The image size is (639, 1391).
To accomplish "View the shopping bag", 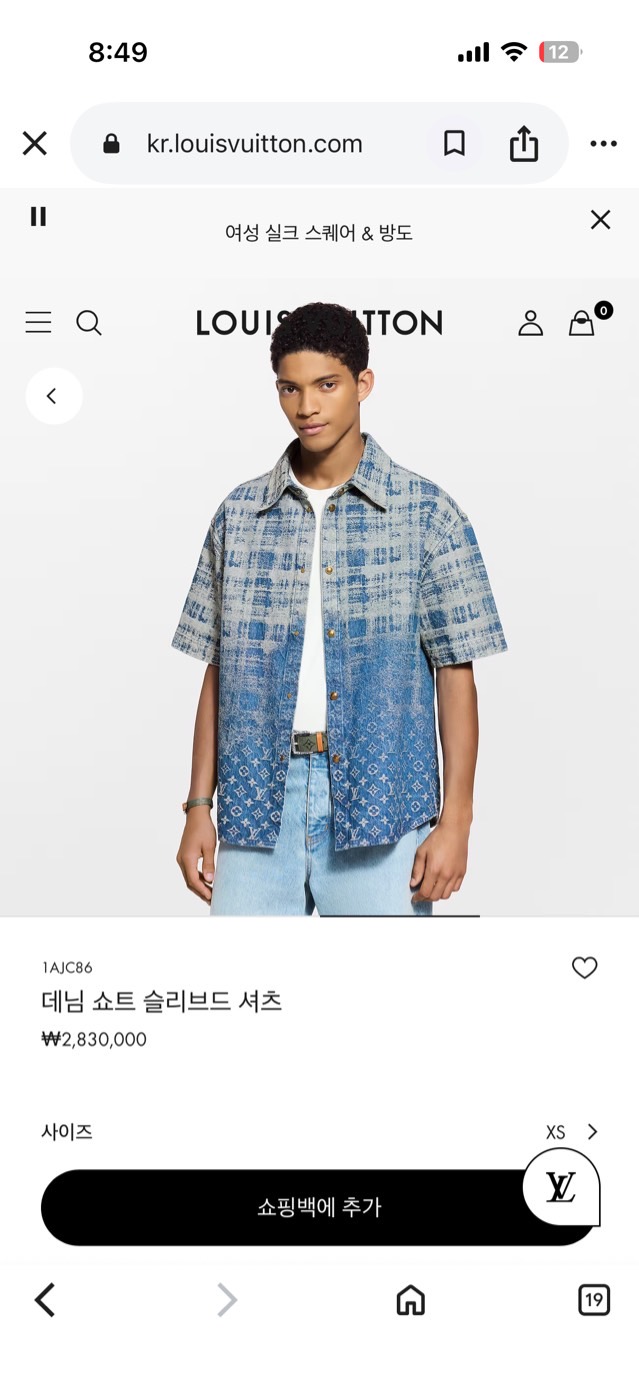I will [x=582, y=322].
